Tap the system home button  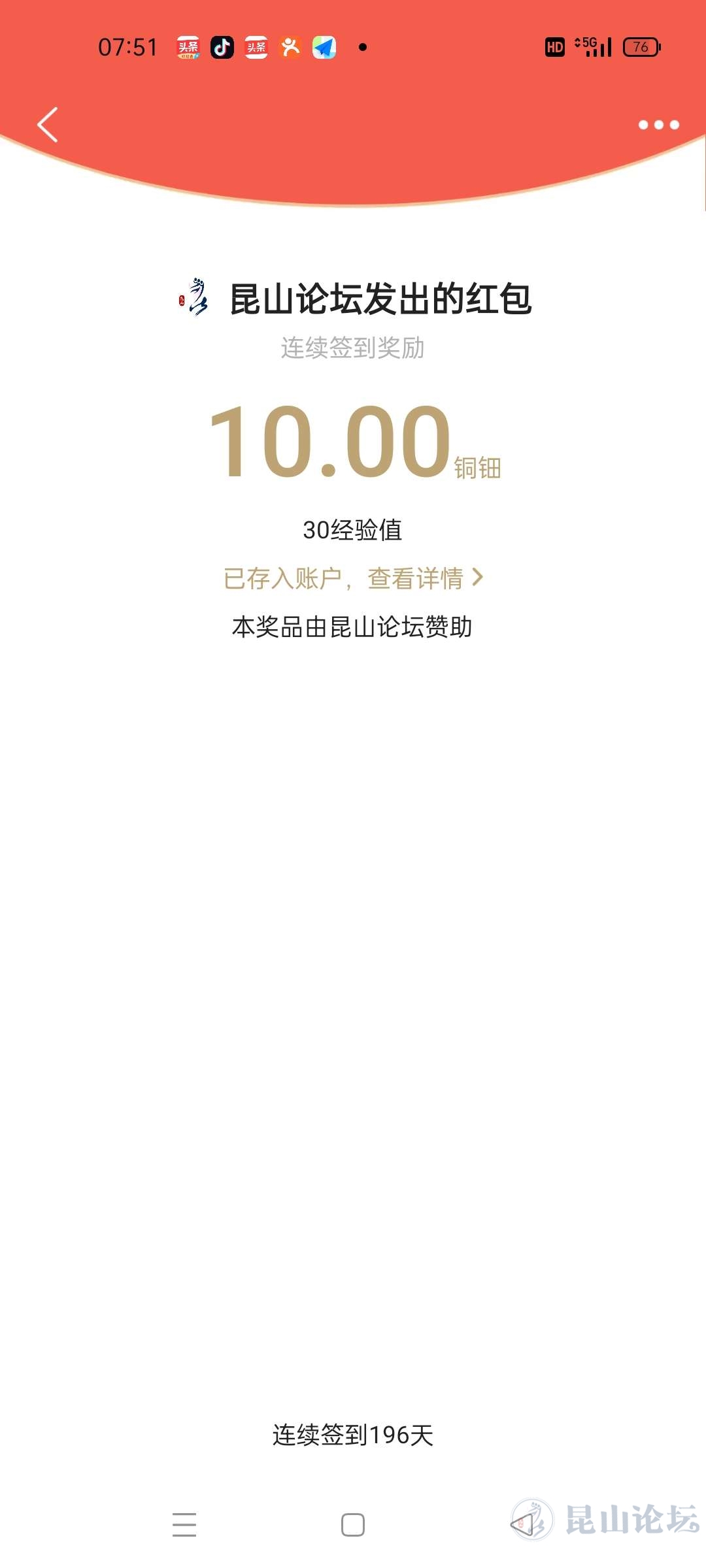(x=353, y=1524)
